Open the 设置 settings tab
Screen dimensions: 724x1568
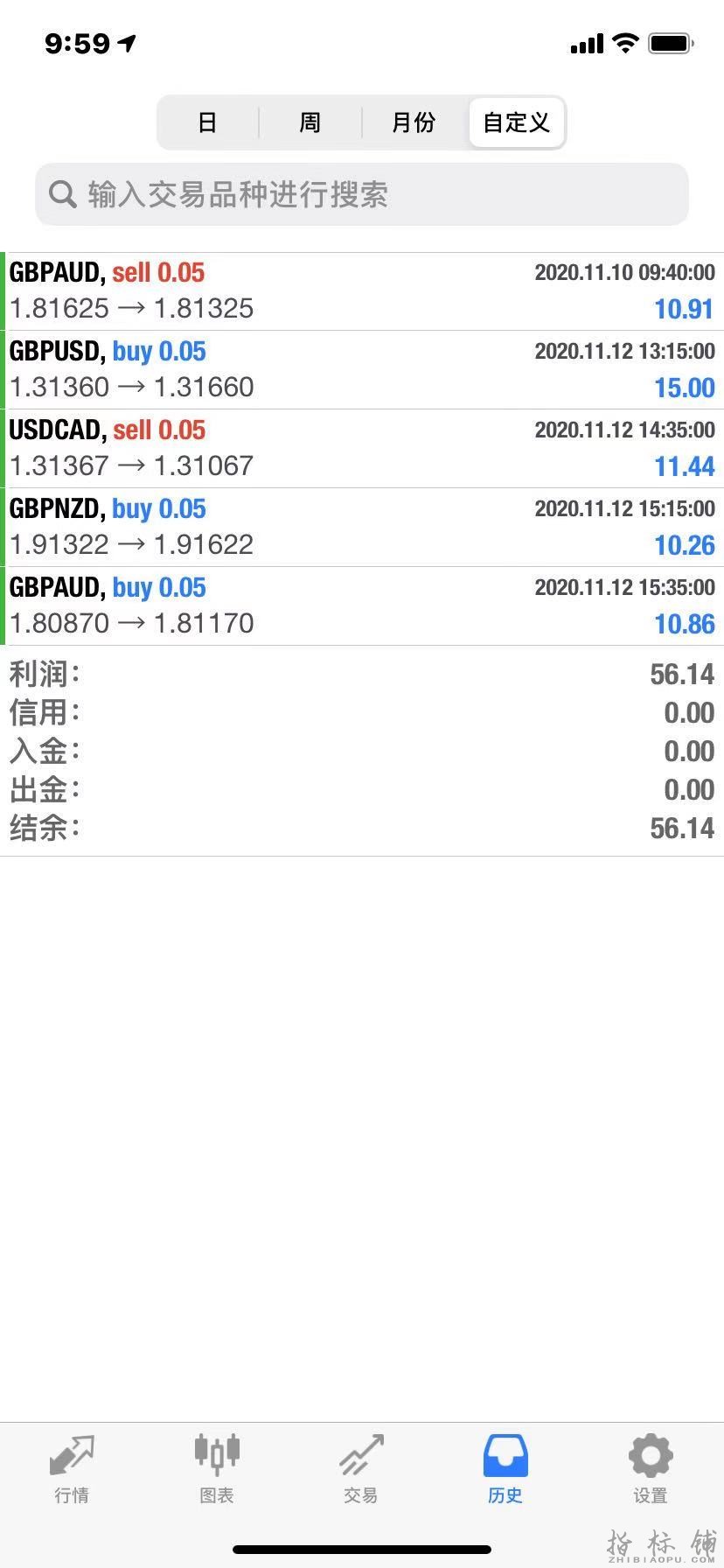(651, 1470)
